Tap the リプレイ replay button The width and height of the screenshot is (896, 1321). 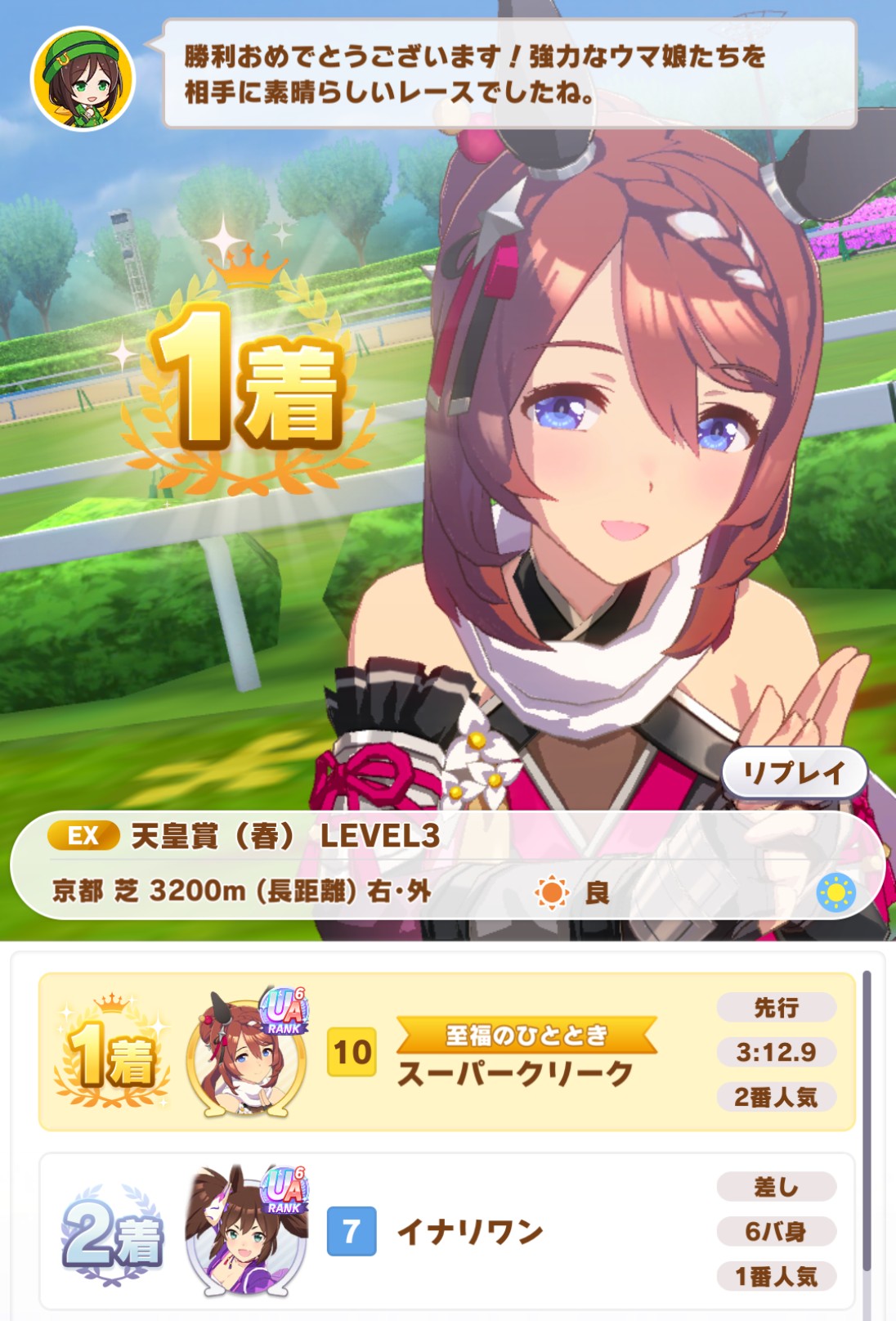pos(793,773)
